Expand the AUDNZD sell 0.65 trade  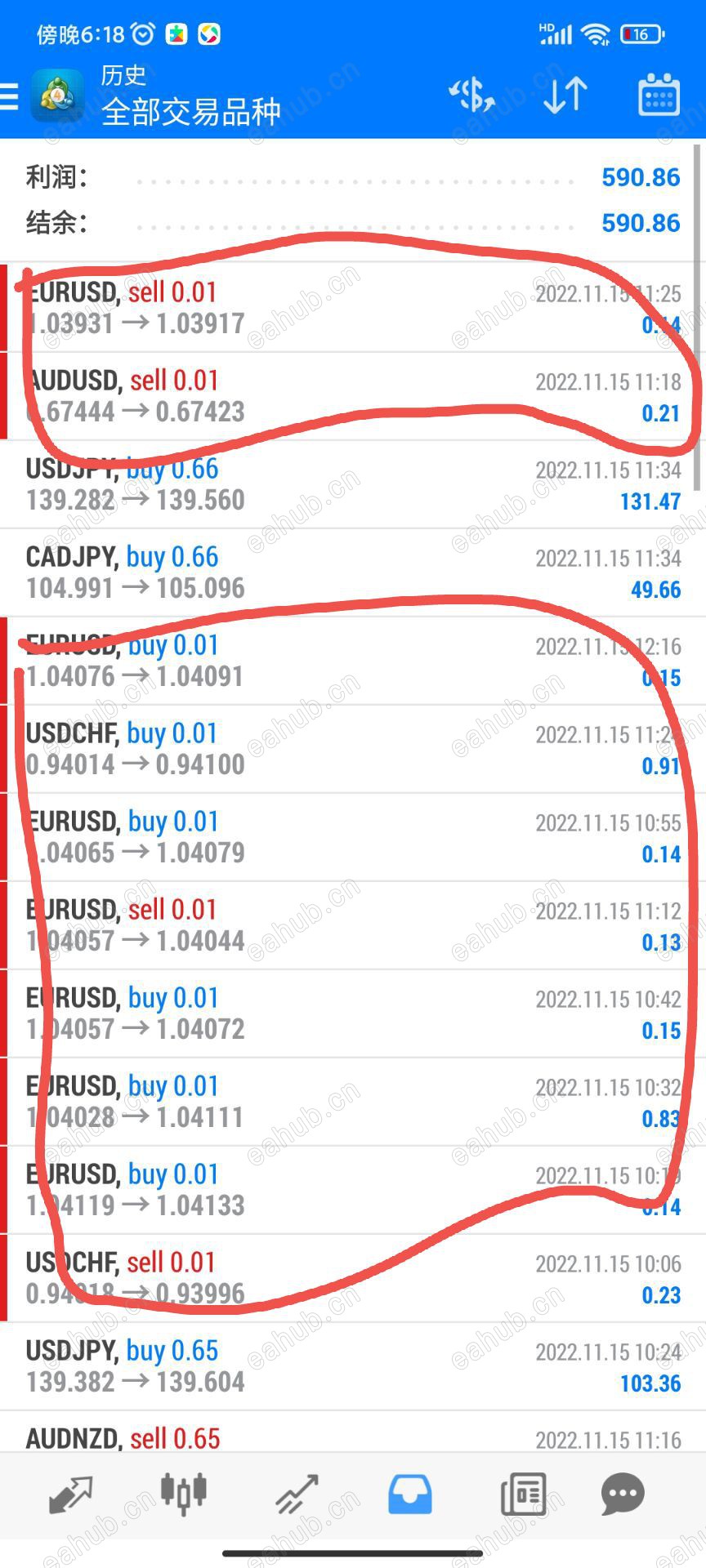pyautogui.click(x=353, y=1440)
